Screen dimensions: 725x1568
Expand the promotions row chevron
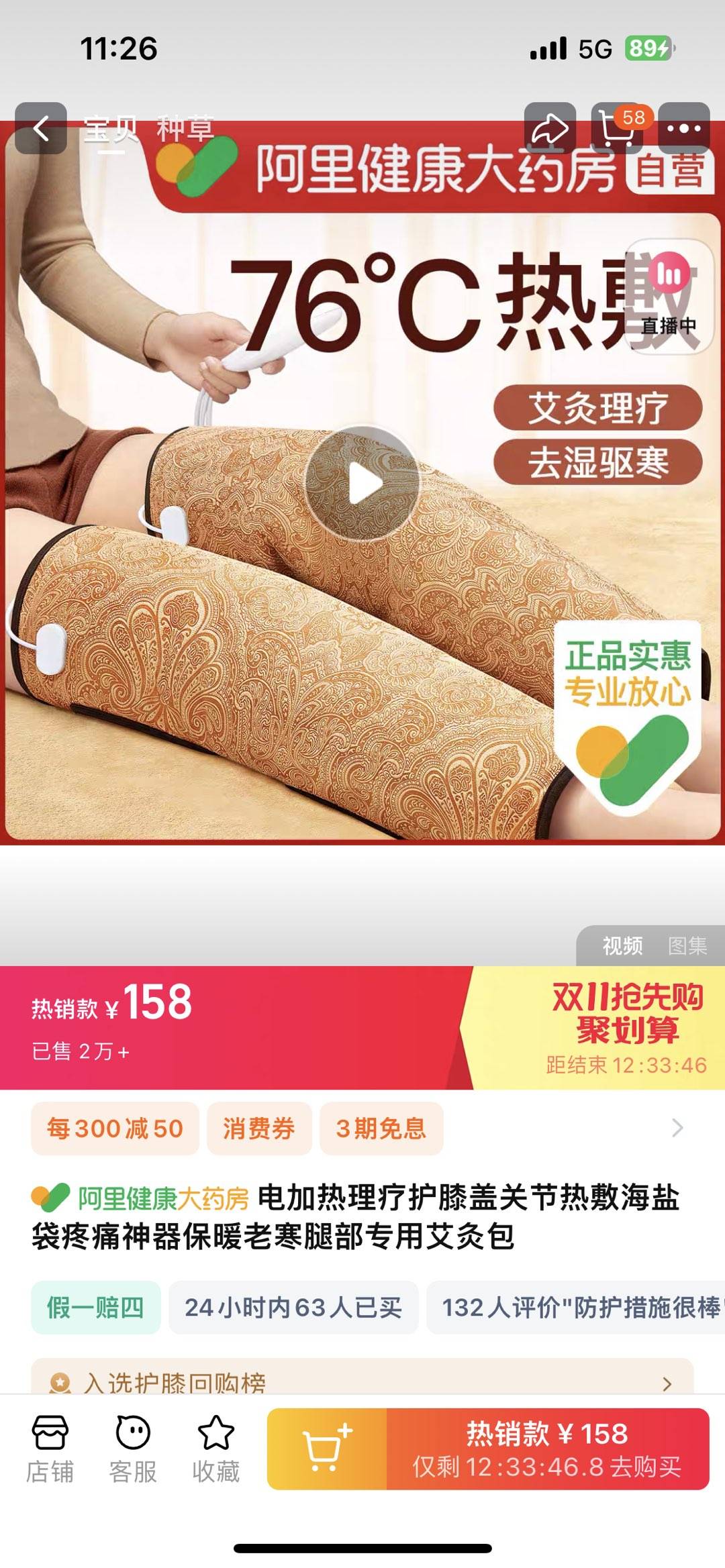[677, 1129]
